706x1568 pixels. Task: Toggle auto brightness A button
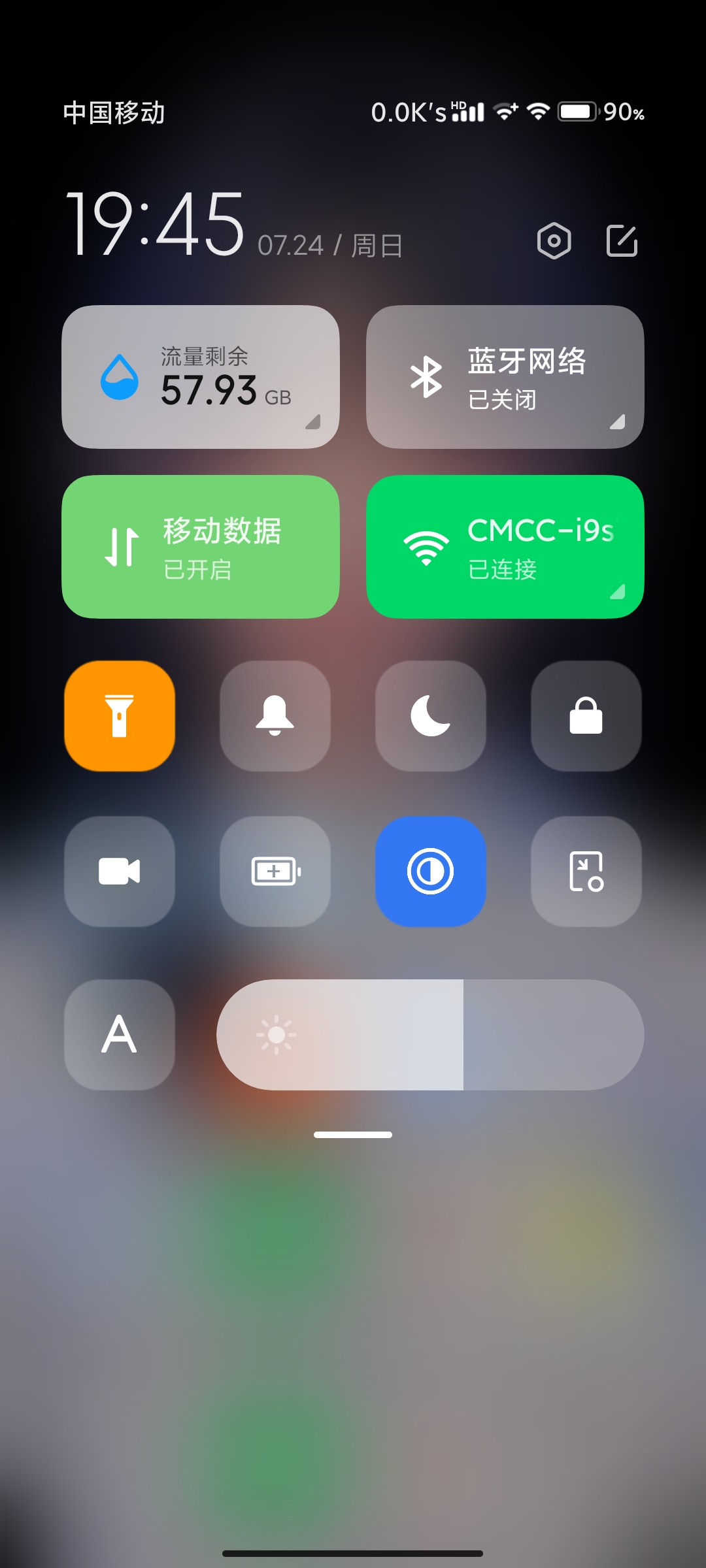point(120,1035)
